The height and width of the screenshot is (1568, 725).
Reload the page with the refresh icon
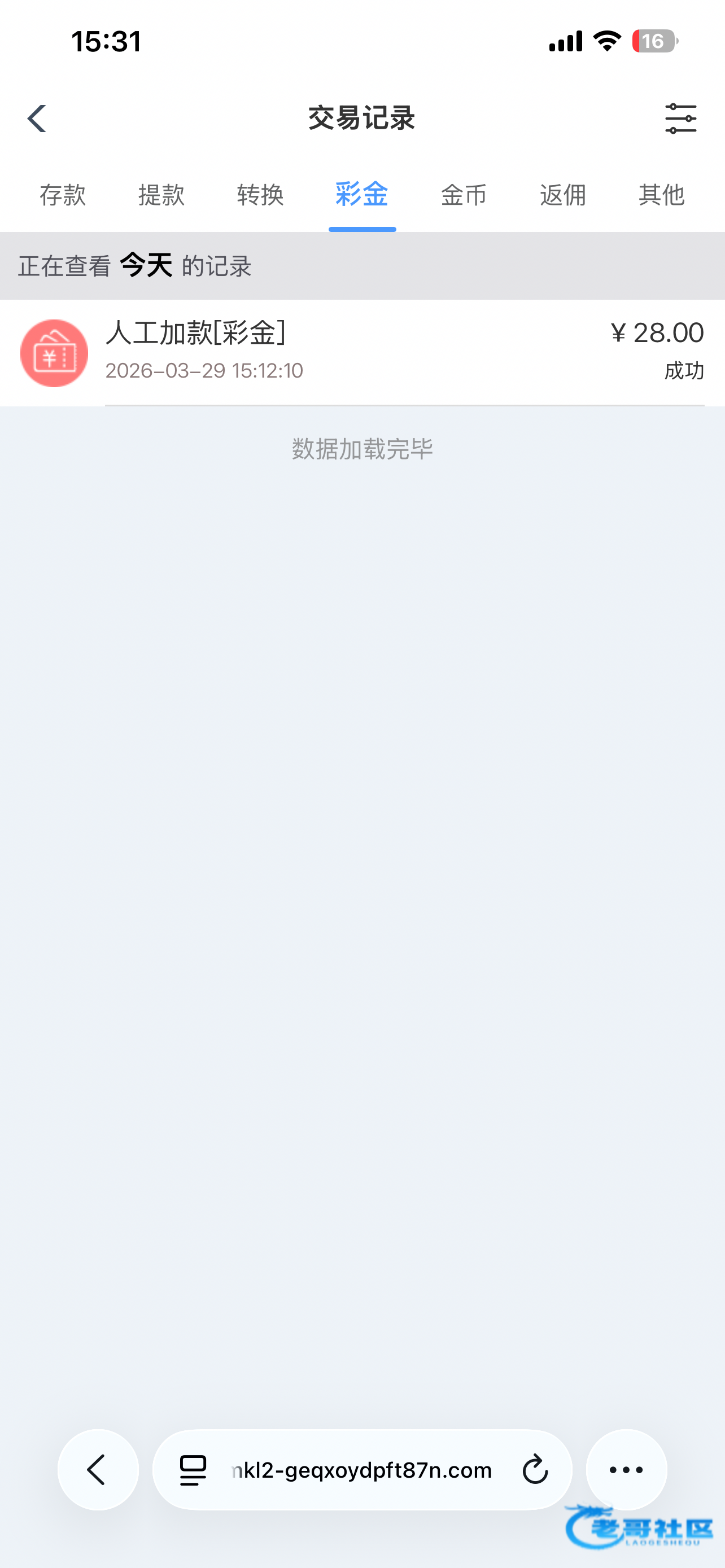point(535,1470)
